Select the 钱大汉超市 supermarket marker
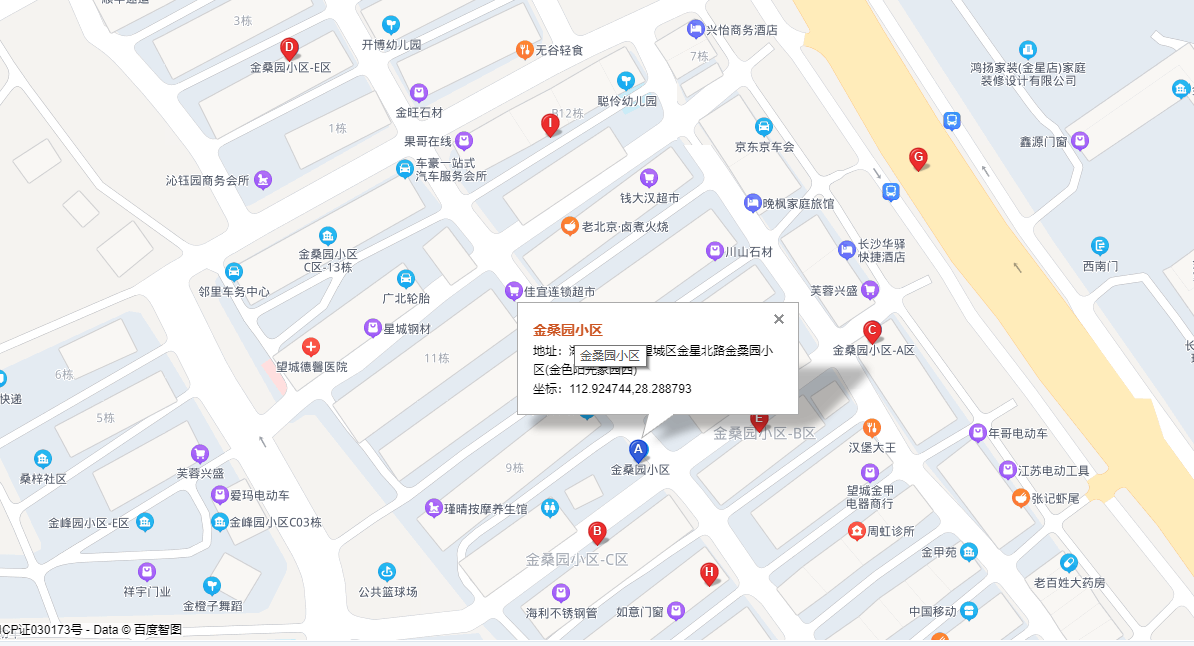This screenshot has height=646, width=1194. click(x=649, y=178)
